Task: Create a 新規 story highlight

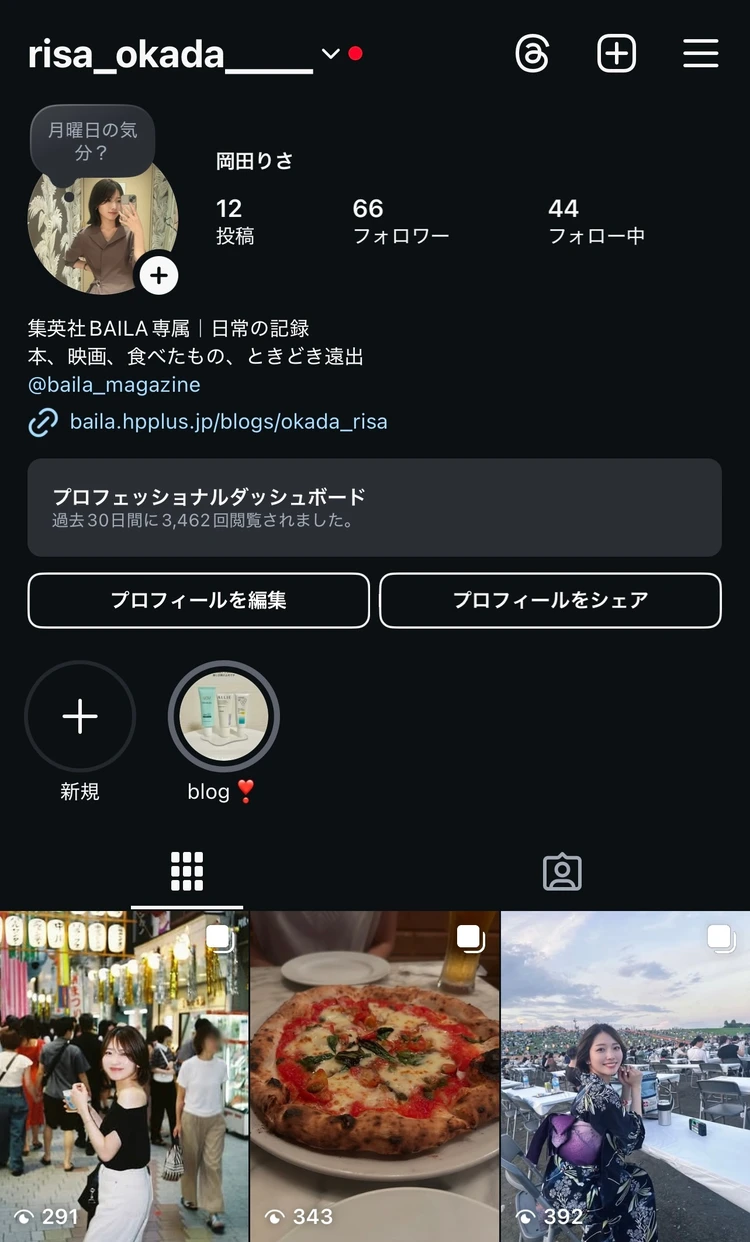Action: [80, 716]
